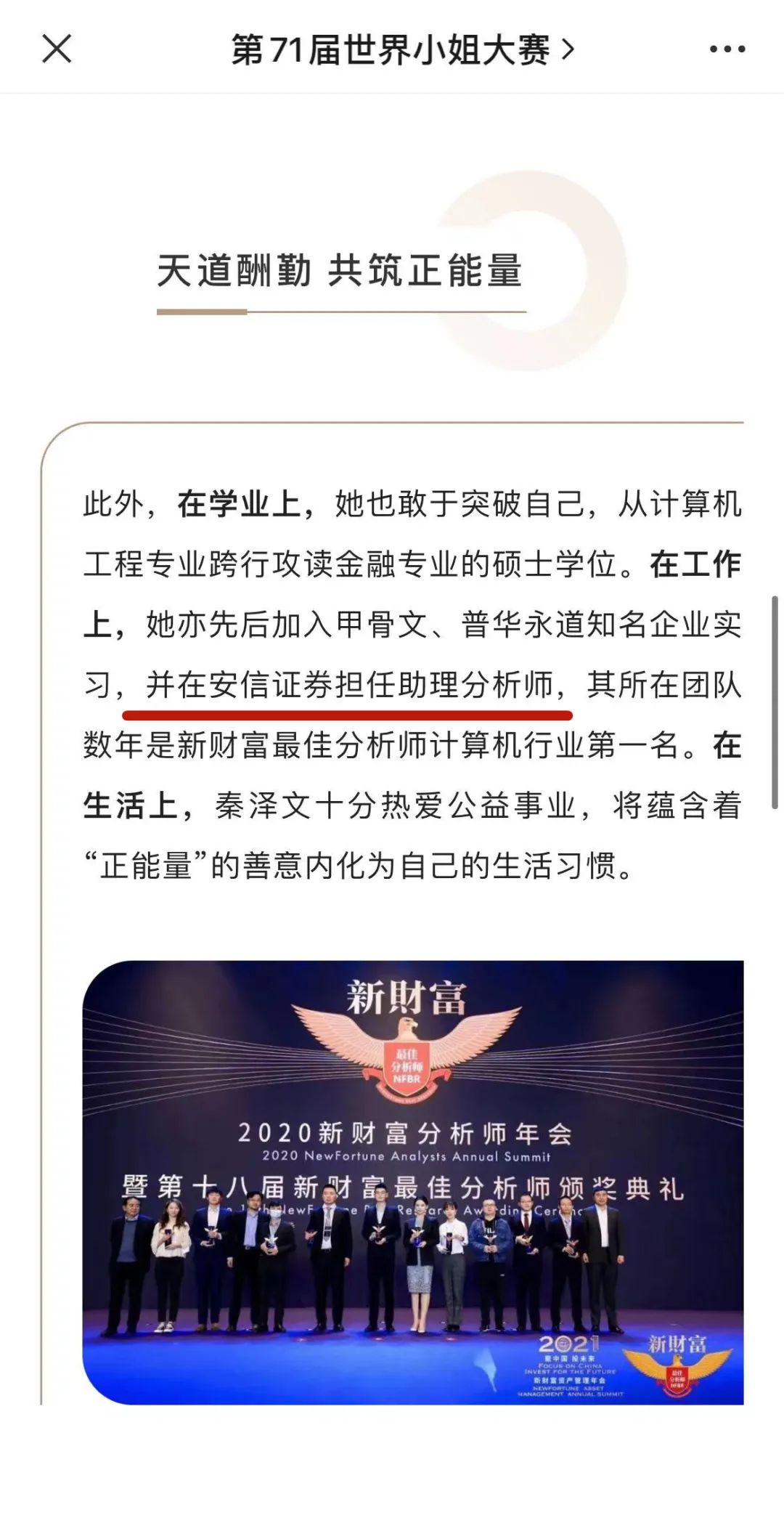Open the three-dot overflow menu
This screenshot has height=1523, width=784.
pyautogui.click(x=727, y=49)
